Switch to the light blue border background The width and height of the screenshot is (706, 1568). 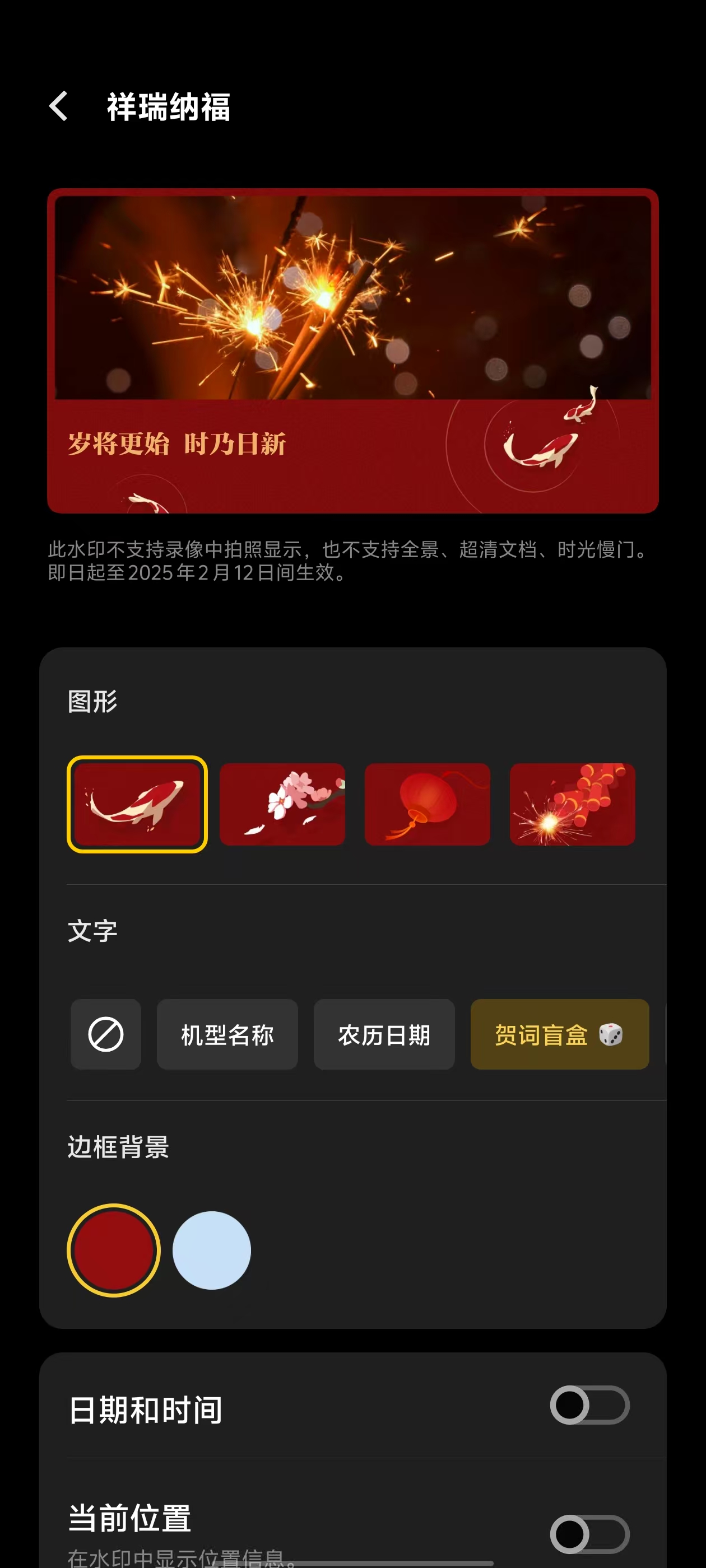point(211,1250)
